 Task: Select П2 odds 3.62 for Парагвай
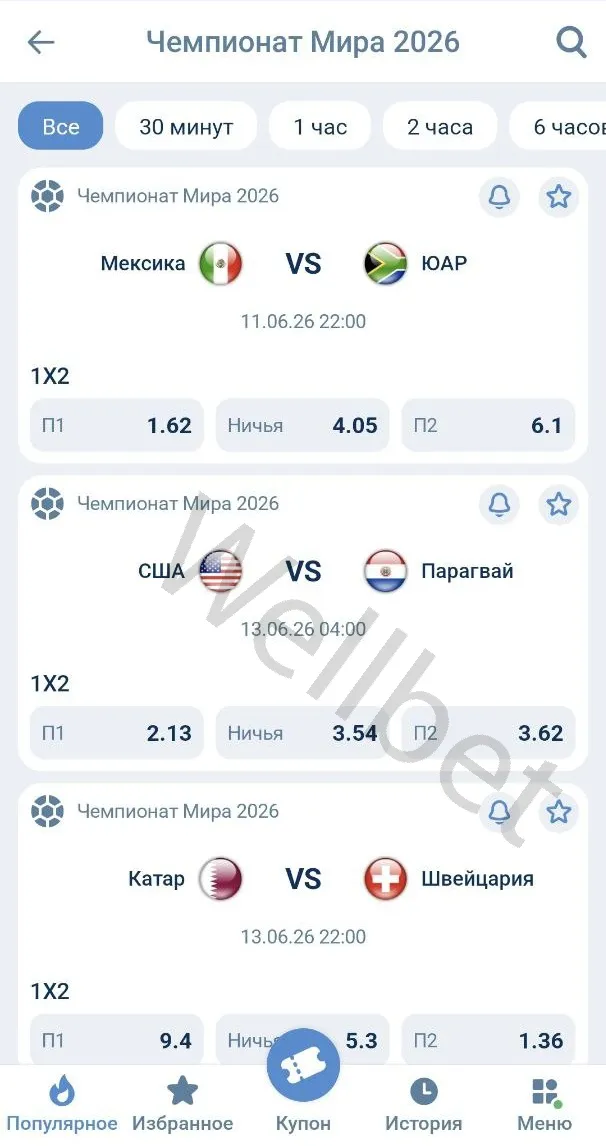pyautogui.click(x=488, y=733)
